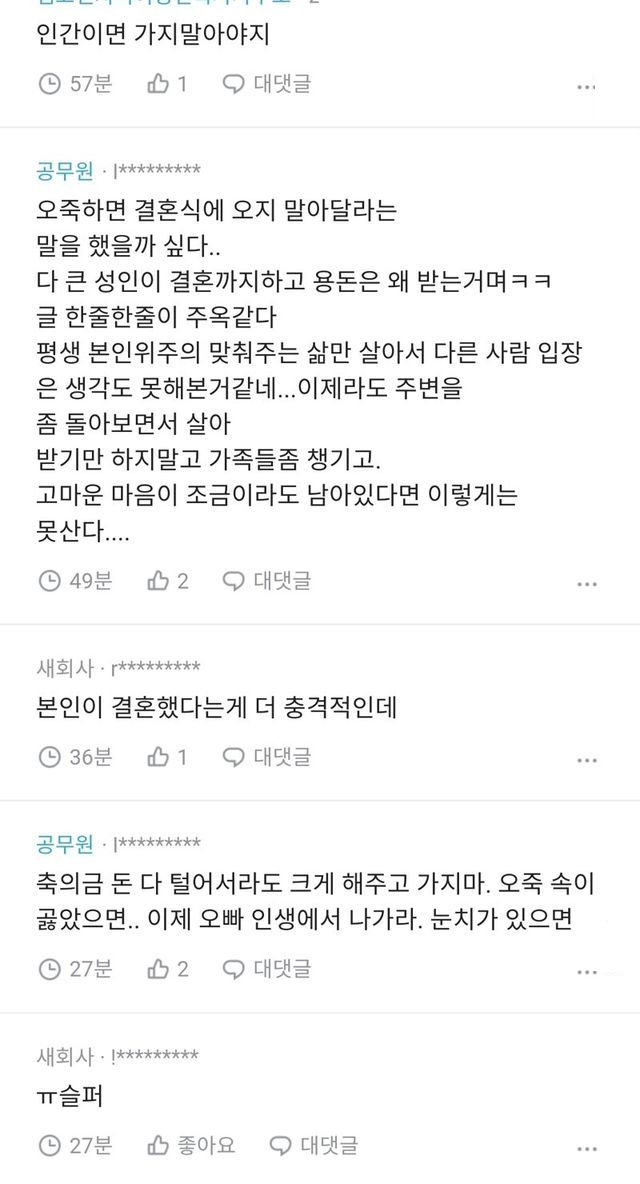Like the 축의금 comment by 공무원
The height and width of the screenshot is (1184, 640).
(167, 968)
